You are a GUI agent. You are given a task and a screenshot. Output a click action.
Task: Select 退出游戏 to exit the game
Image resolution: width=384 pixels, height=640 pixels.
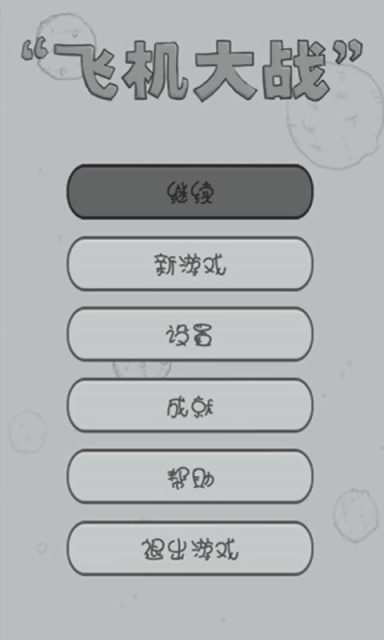click(190, 548)
